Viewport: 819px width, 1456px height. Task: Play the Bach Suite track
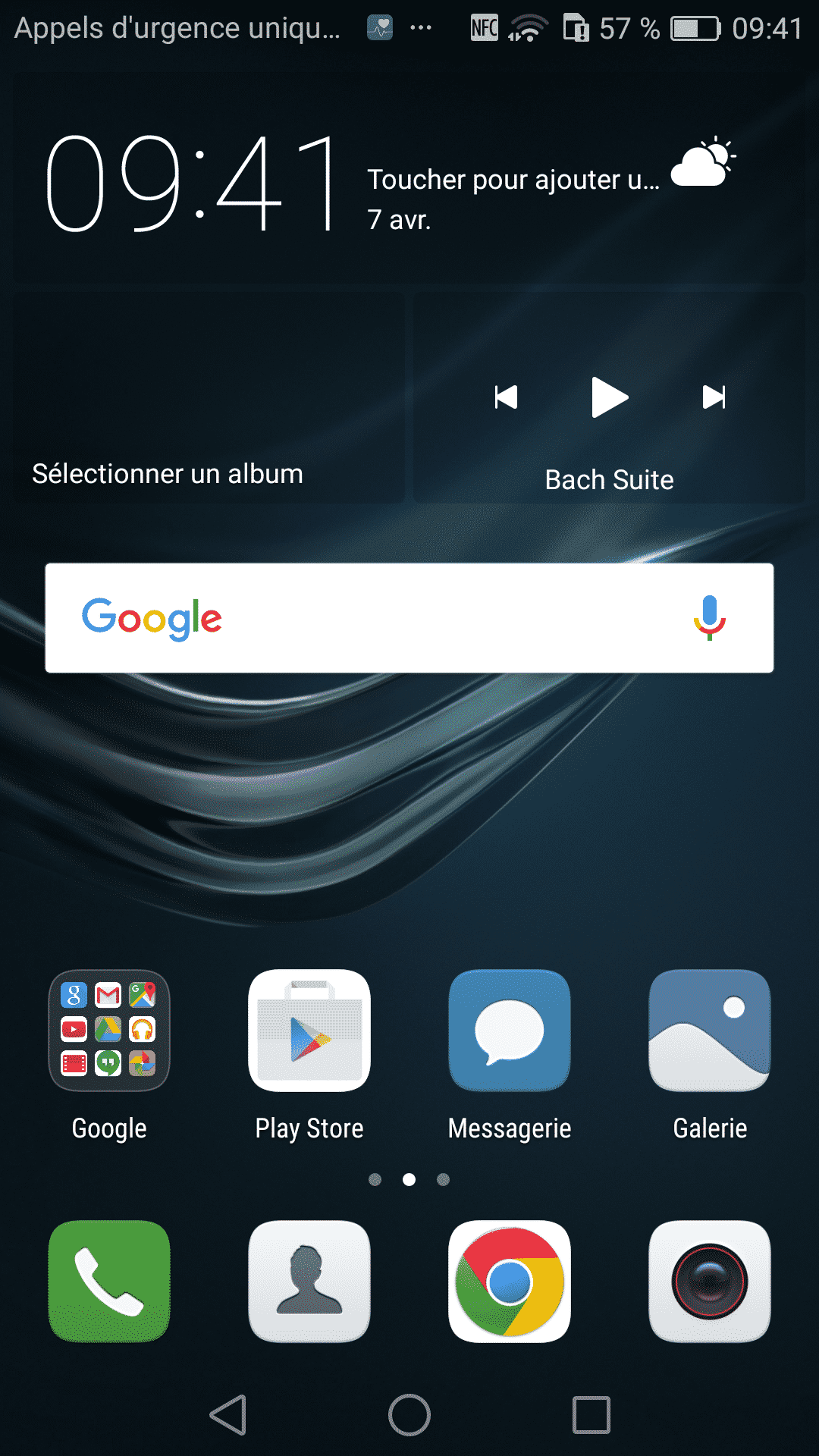point(610,397)
